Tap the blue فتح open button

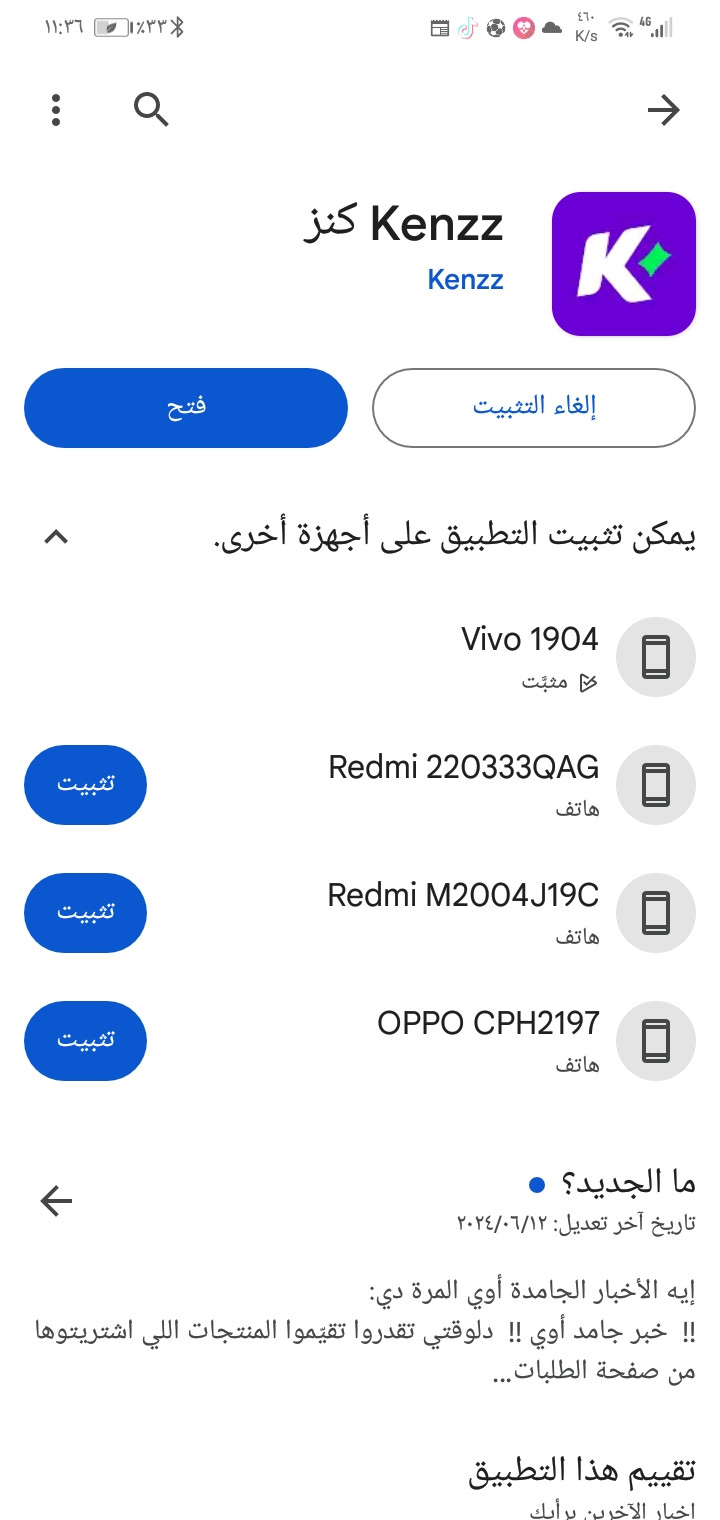point(186,408)
